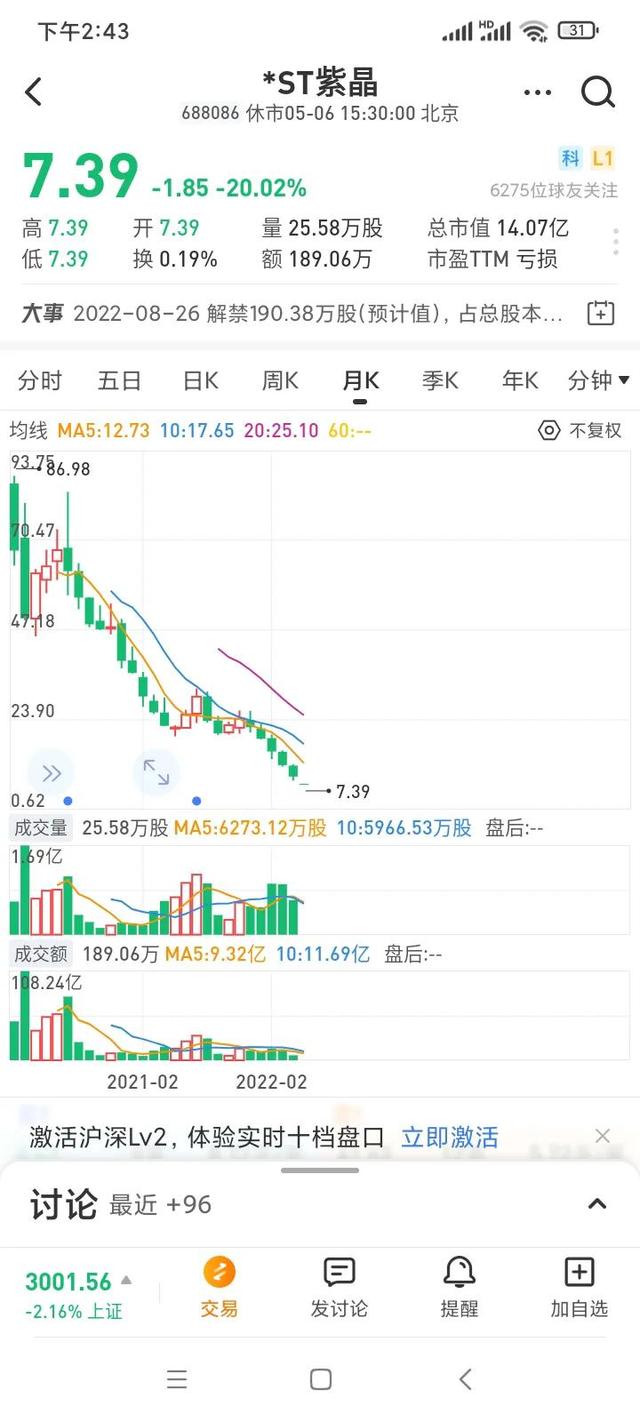The image size is (640, 1422).
Task: Switch to the 分时 chart tab
Action: pyautogui.click(x=40, y=381)
